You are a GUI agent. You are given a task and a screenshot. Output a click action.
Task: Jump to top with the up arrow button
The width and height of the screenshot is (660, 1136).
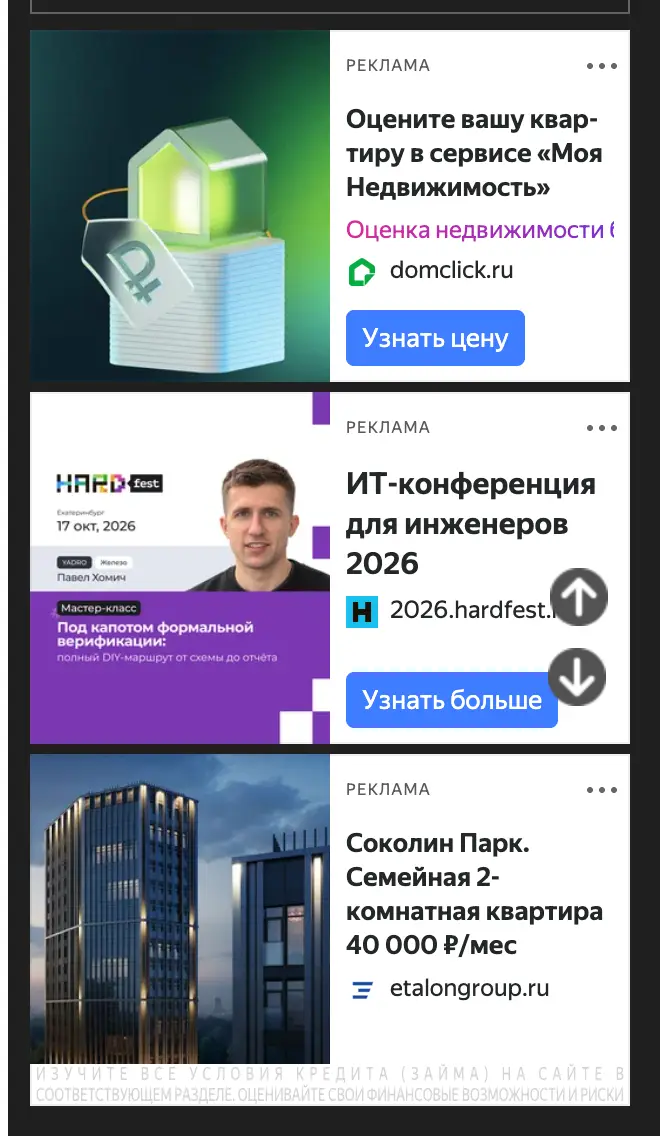(x=579, y=596)
